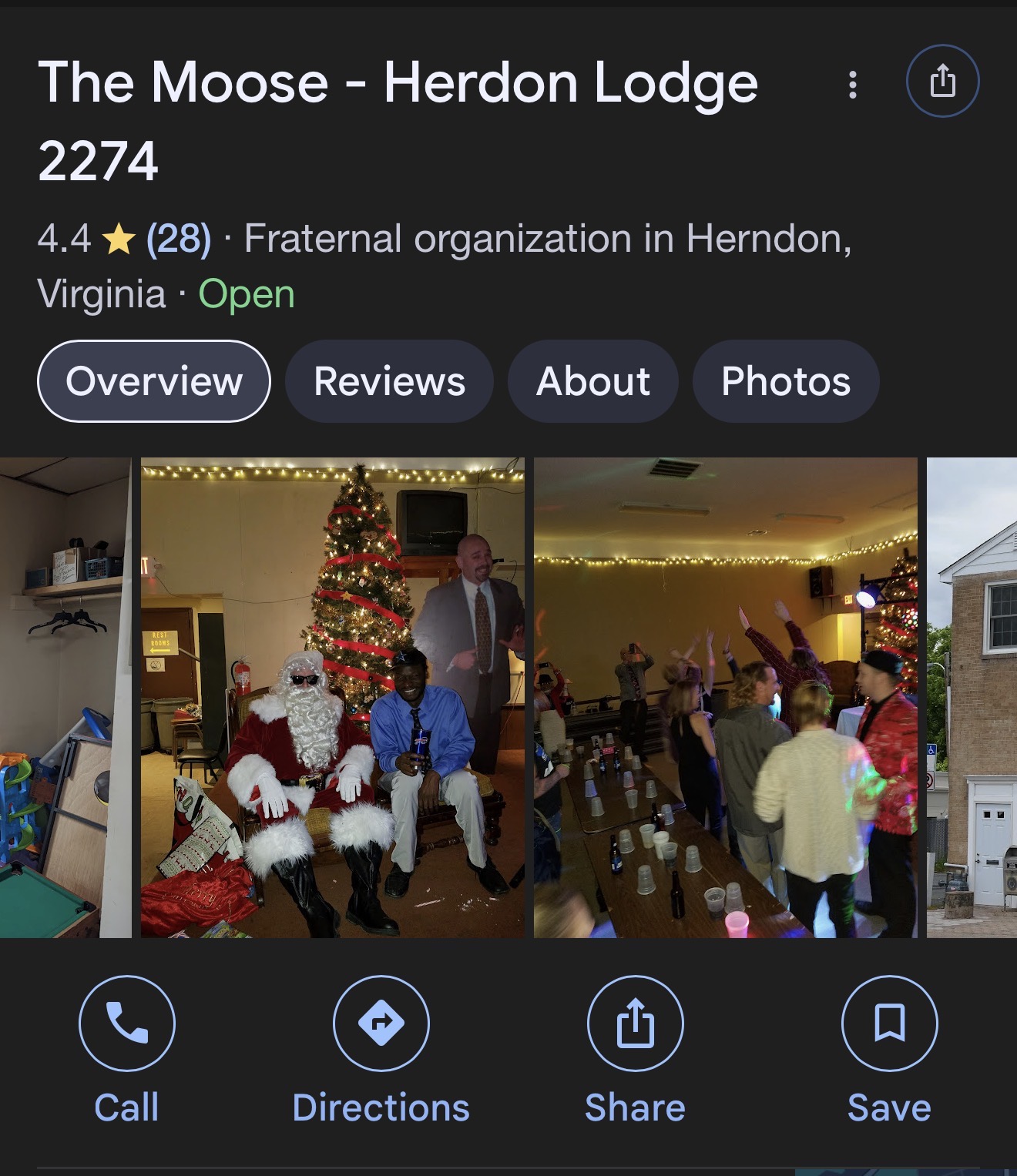Image resolution: width=1017 pixels, height=1176 pixels.
Task: Tap the Save bookmark icon
Action: (888, 1023)
